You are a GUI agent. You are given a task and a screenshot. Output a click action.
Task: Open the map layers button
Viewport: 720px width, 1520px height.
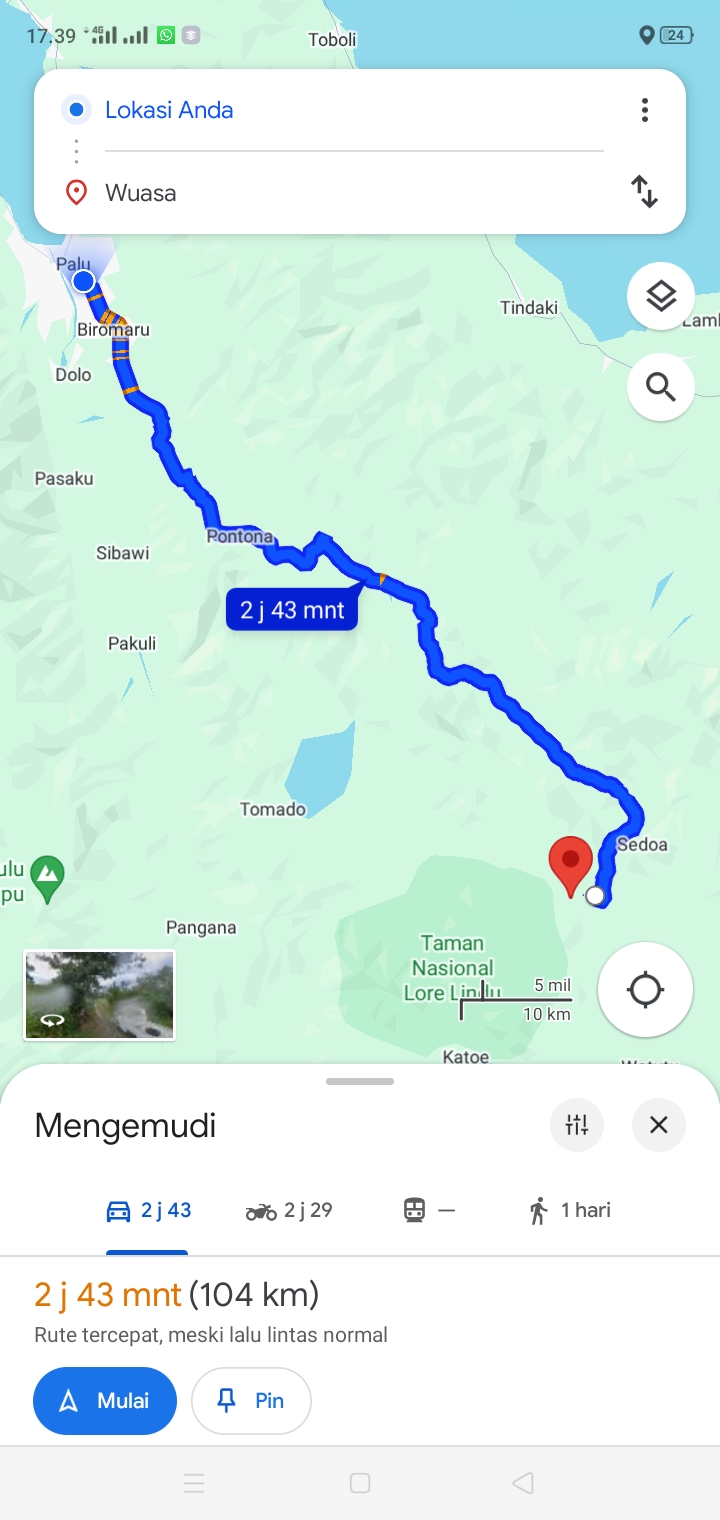coord(661,296)
